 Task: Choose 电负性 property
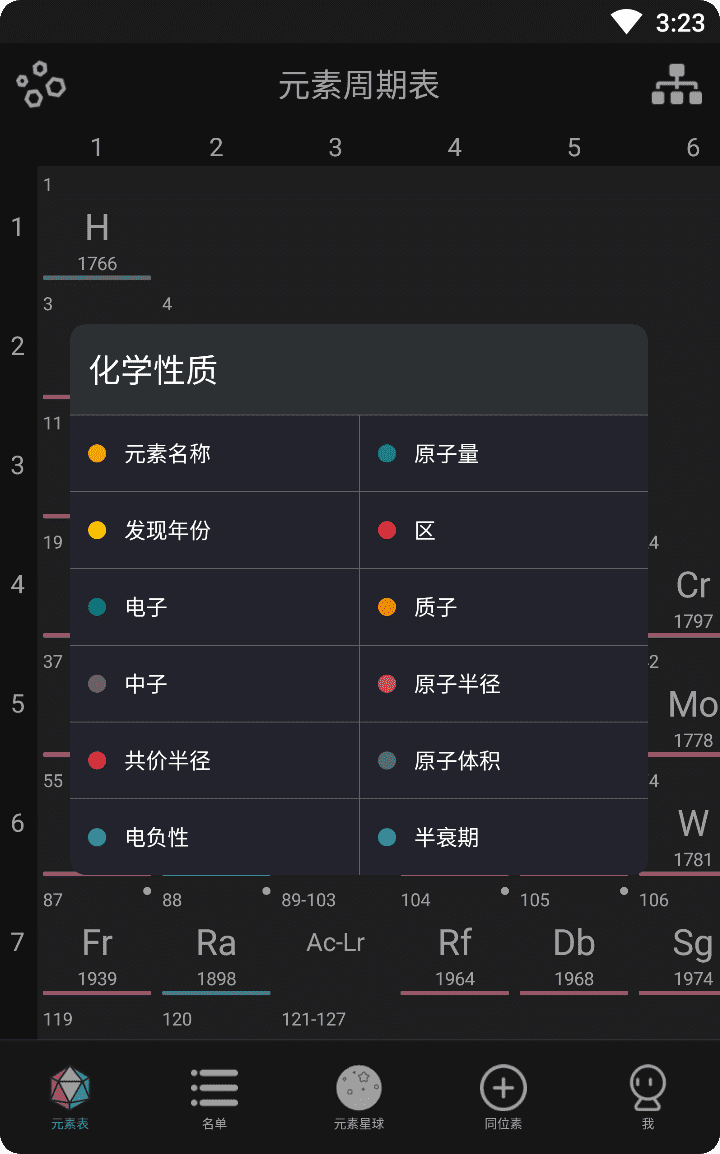click(x=214, y=837)
